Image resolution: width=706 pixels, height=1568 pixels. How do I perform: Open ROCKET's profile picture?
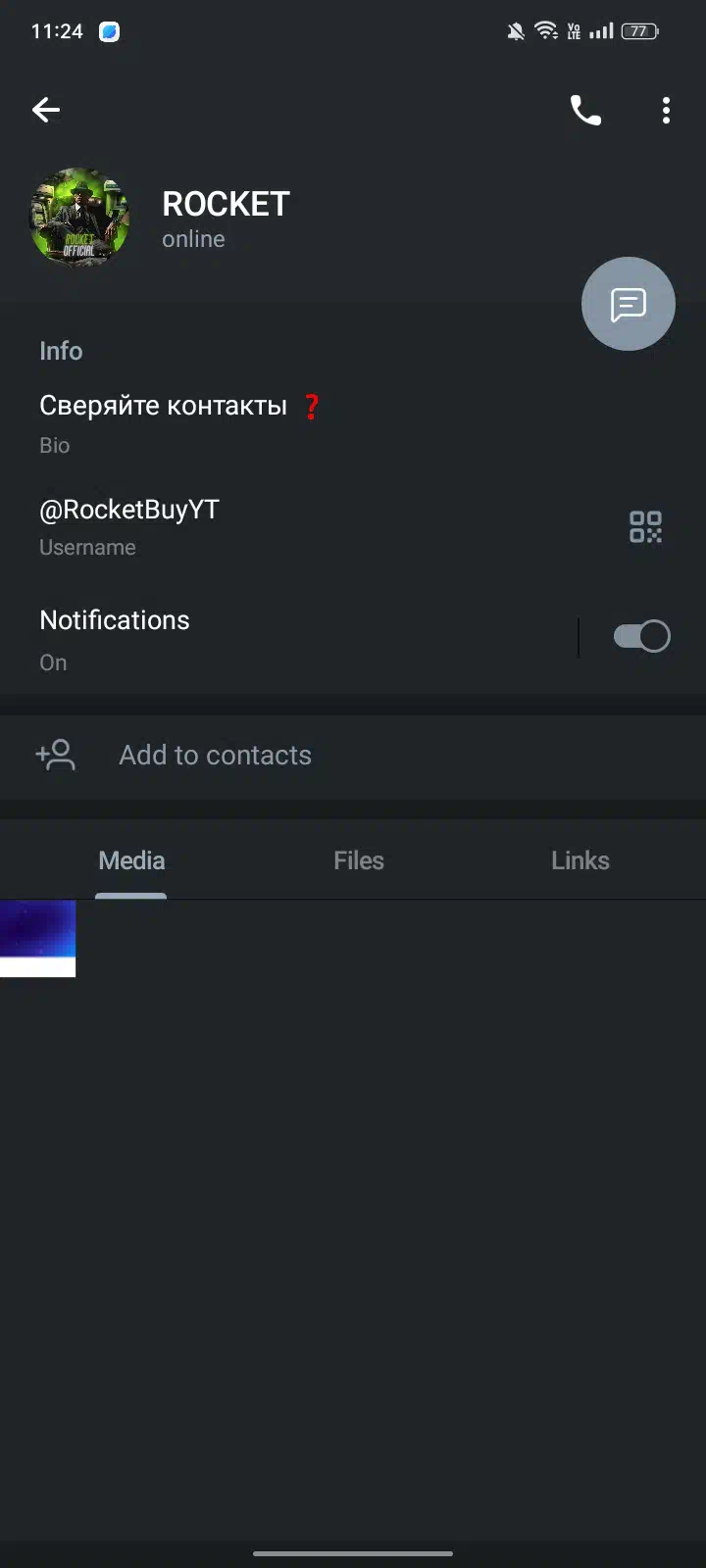tap(80, 218)
